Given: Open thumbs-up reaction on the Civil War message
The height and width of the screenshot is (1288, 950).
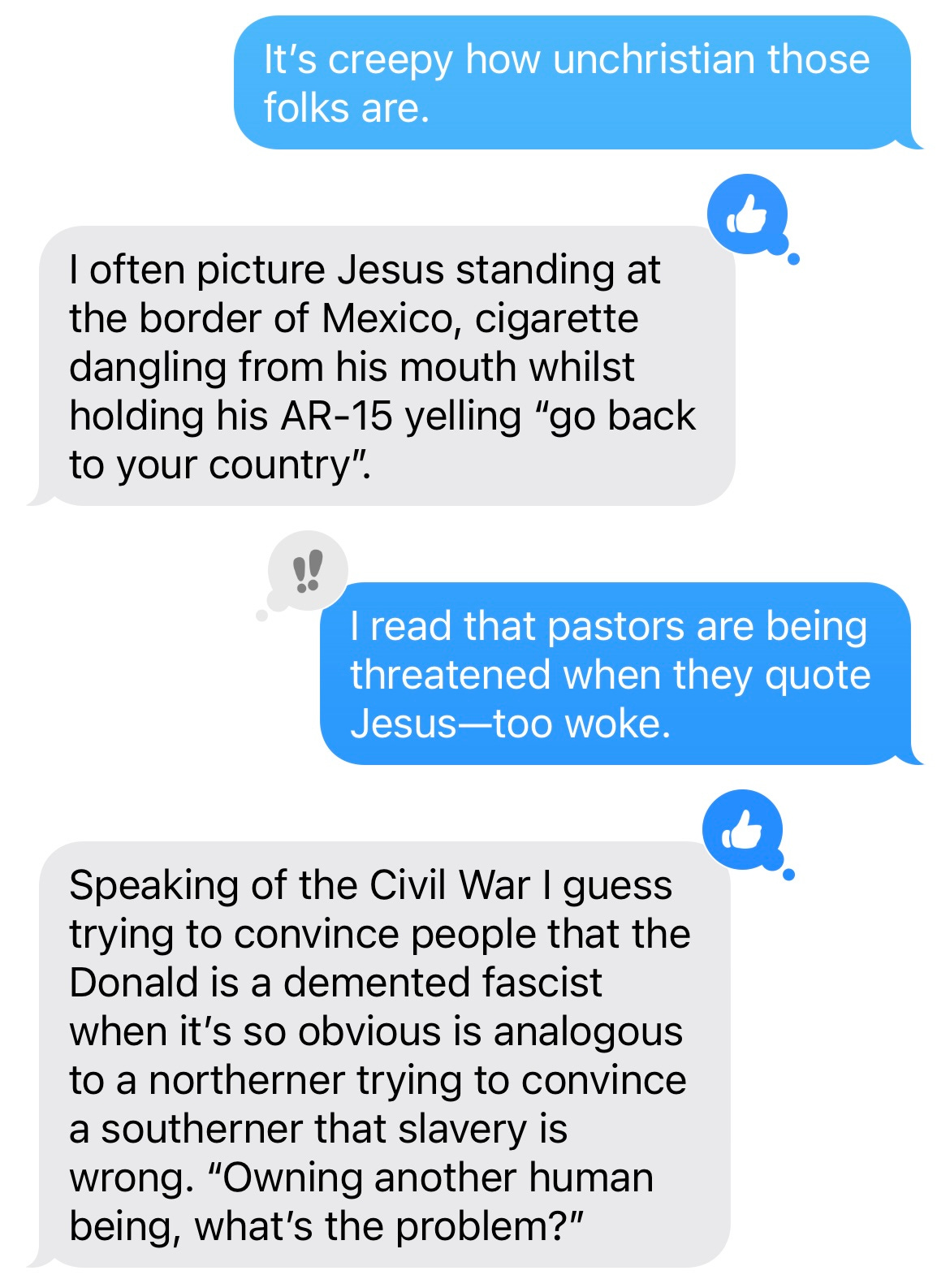Looking at the screenshot, I should click(743, 830).
